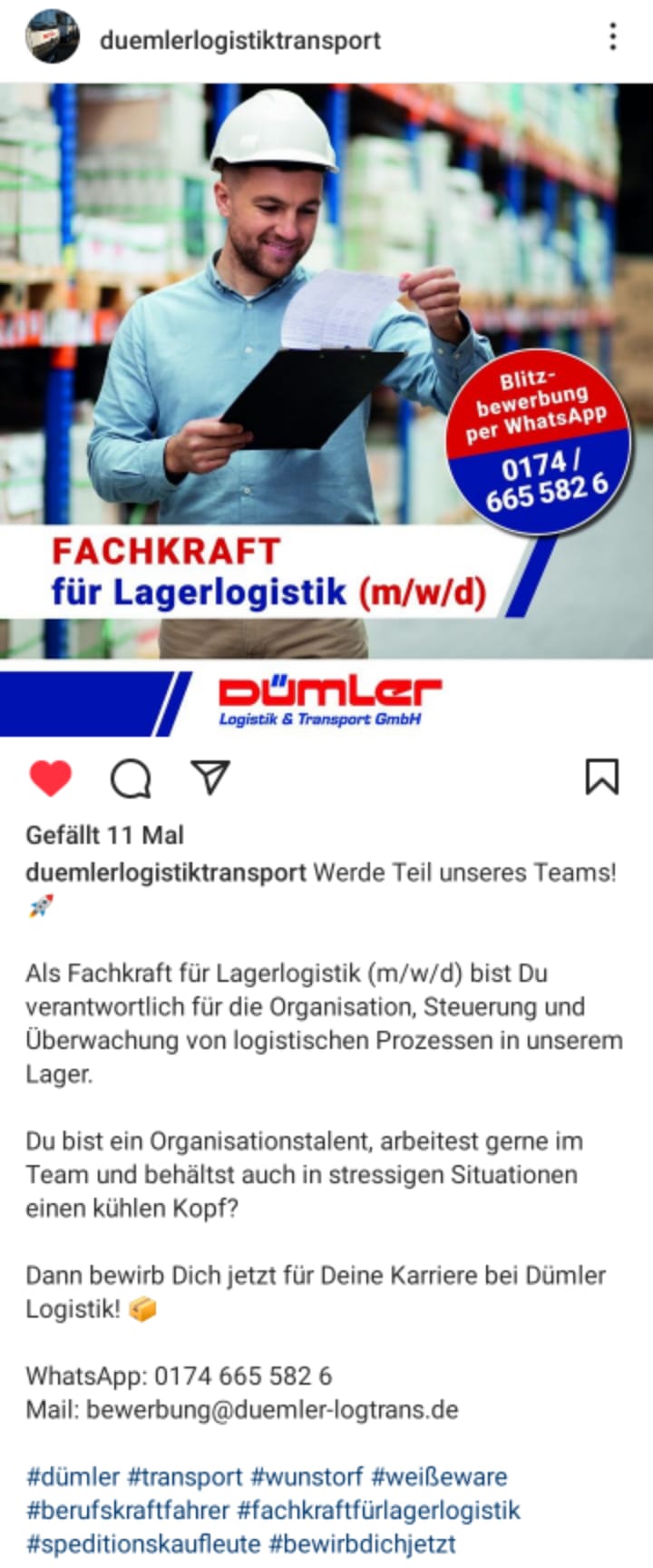Open the #fachkraftfürlagerlogistik hashtag
The height and width of the screenshot is (1568, 653).
pos(378,1510)
